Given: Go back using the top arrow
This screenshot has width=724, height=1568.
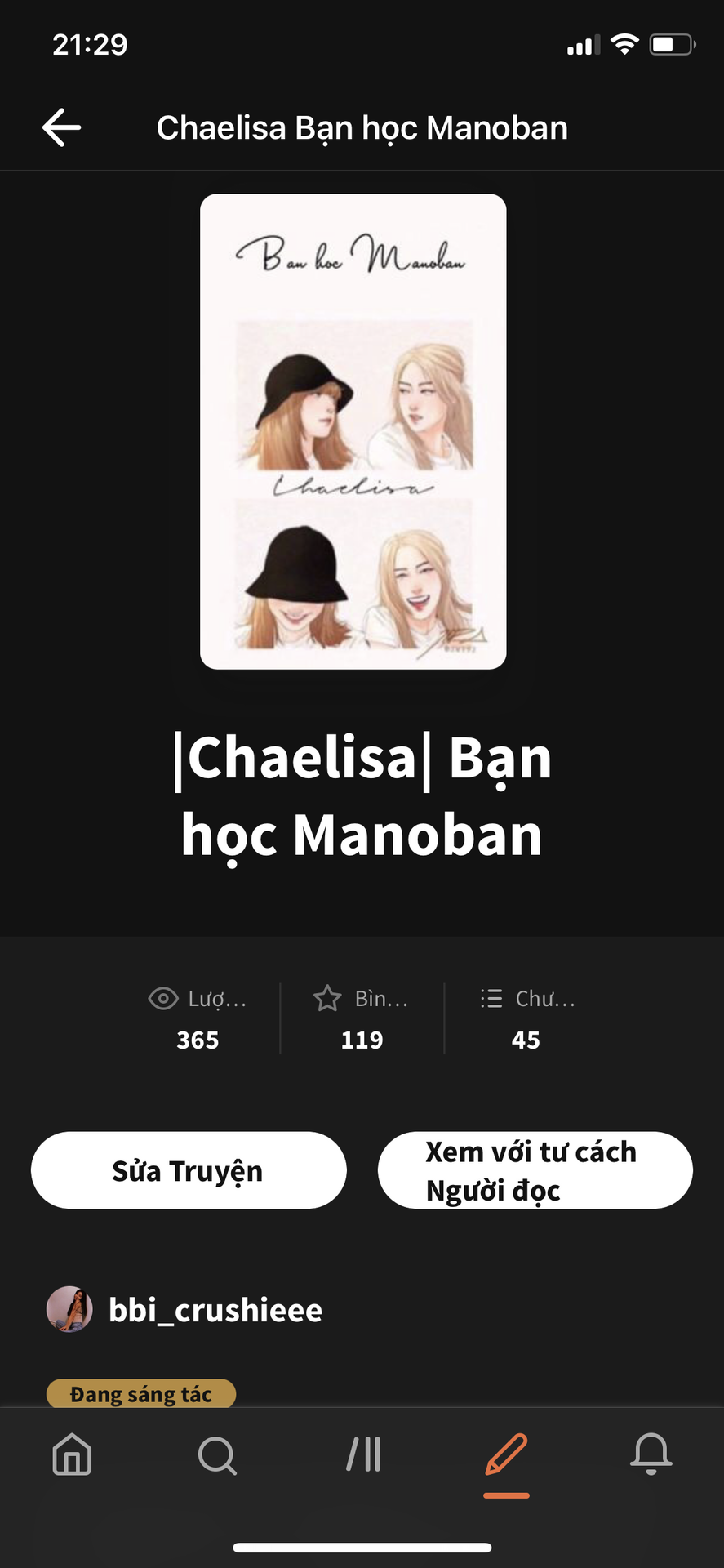Looking at the screenshot, I should tap(61, 127).
